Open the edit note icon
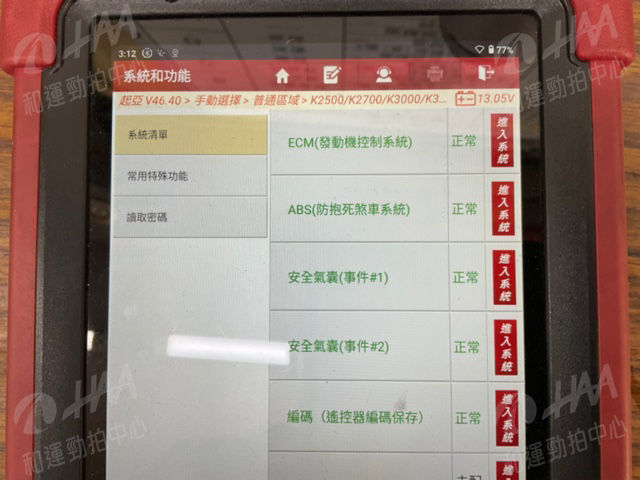The height and width of the screenshot is (480, 640). [x=332, y=75]
